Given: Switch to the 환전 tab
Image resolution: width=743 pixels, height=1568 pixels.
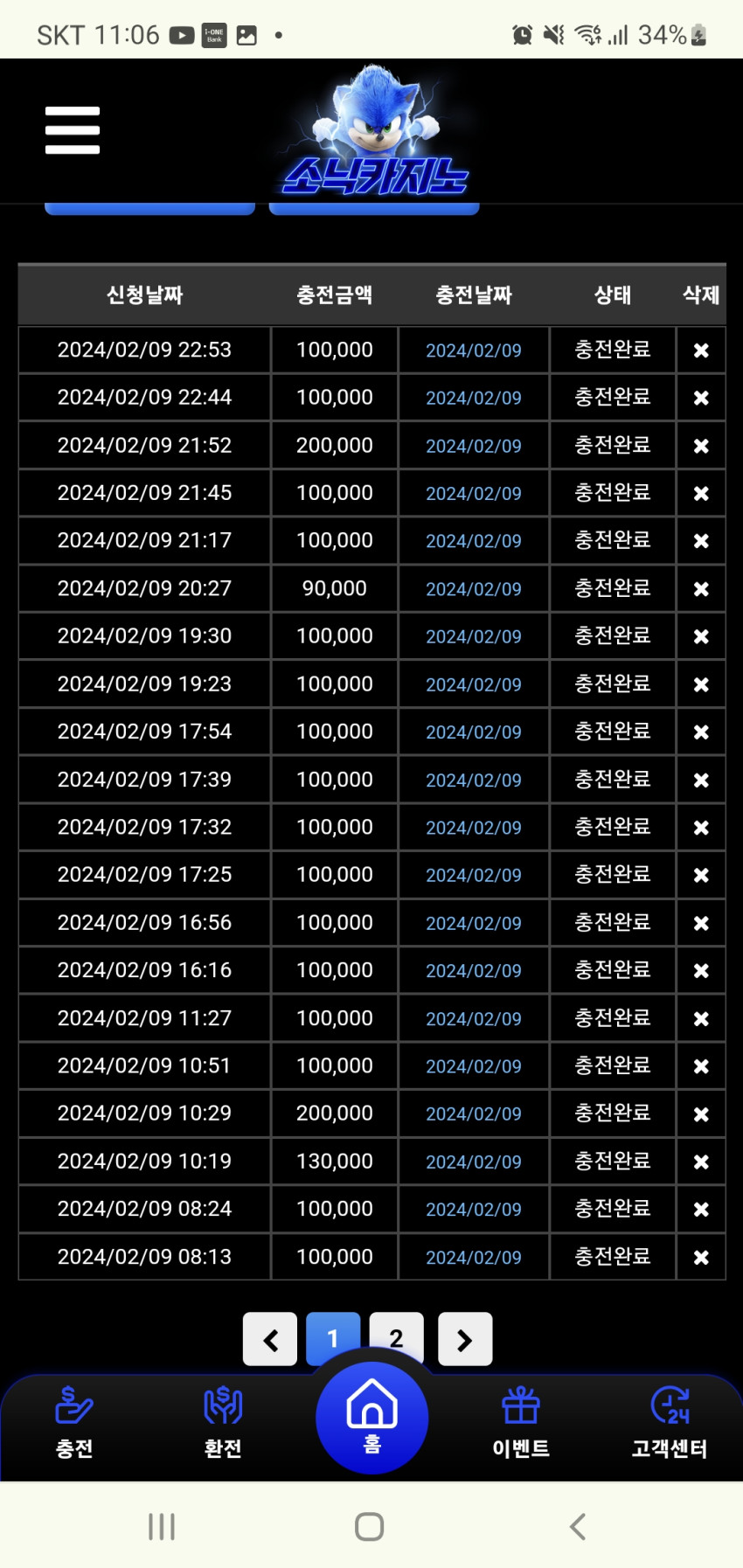Looking at the screenshot, I should 223,1423.
